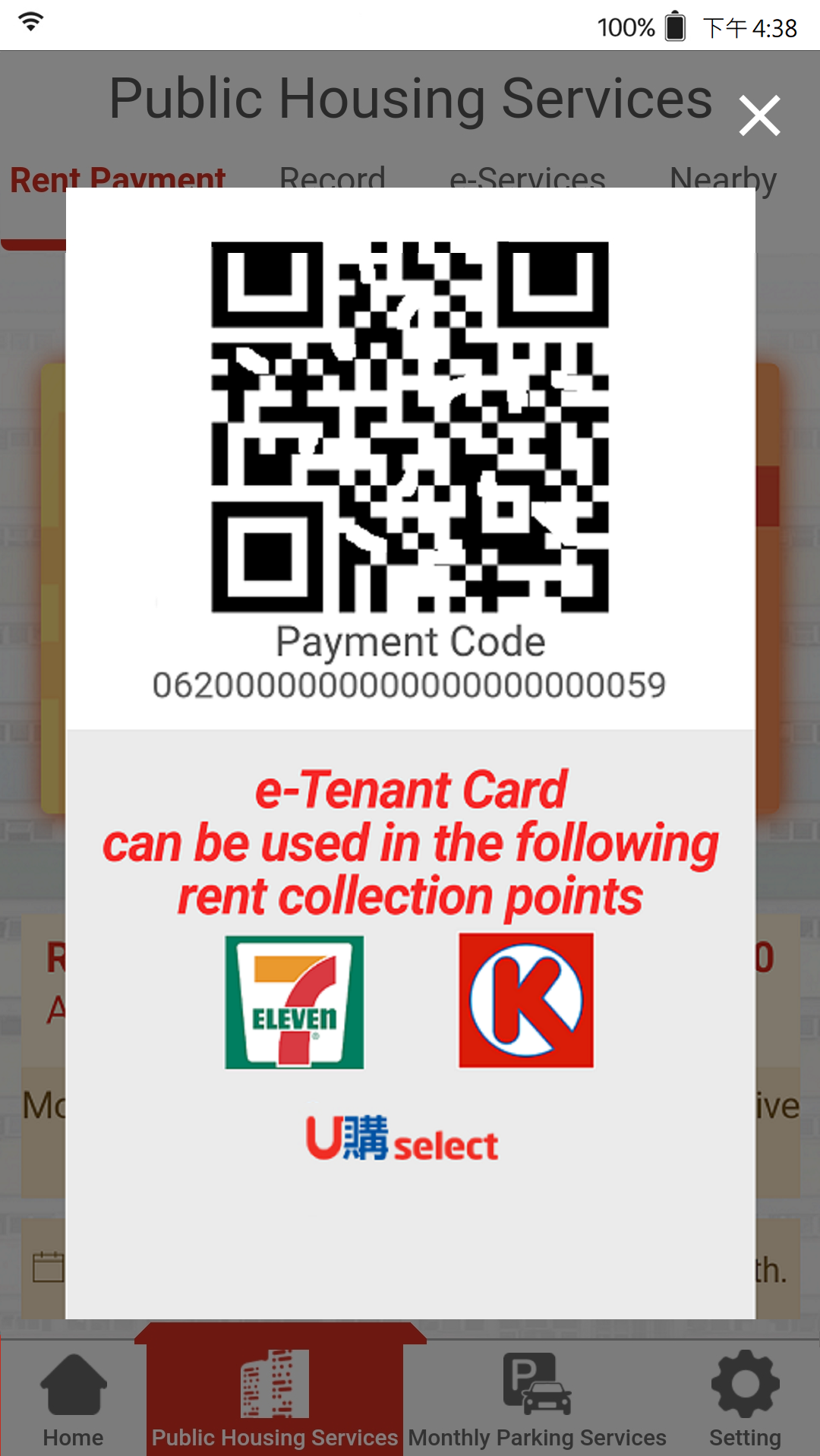Open Monthly Parking Services
The image size is (820, 1456).
[537, 1399]
